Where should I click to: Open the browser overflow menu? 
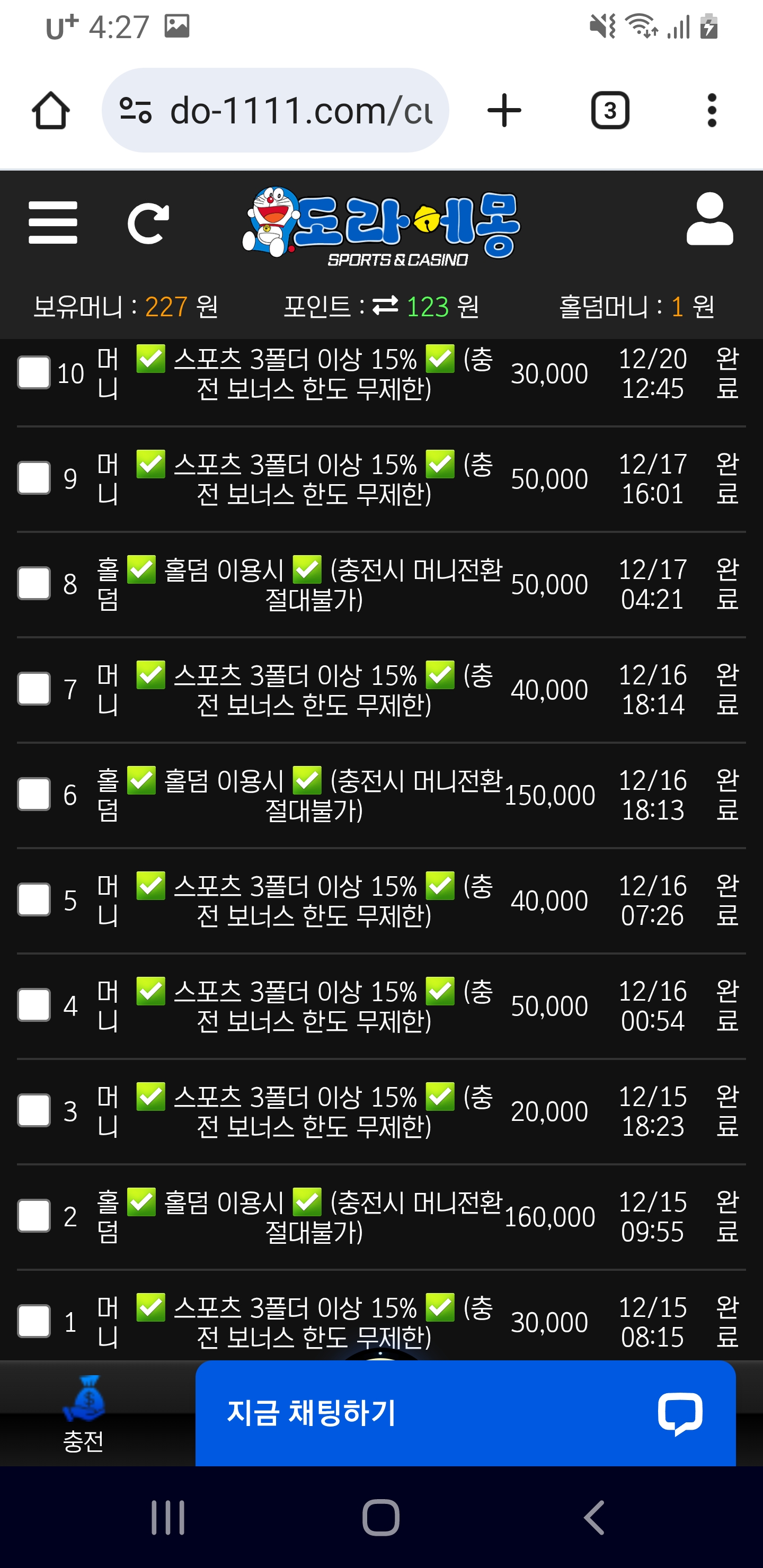pyautogui.click(x=711, y=111)
